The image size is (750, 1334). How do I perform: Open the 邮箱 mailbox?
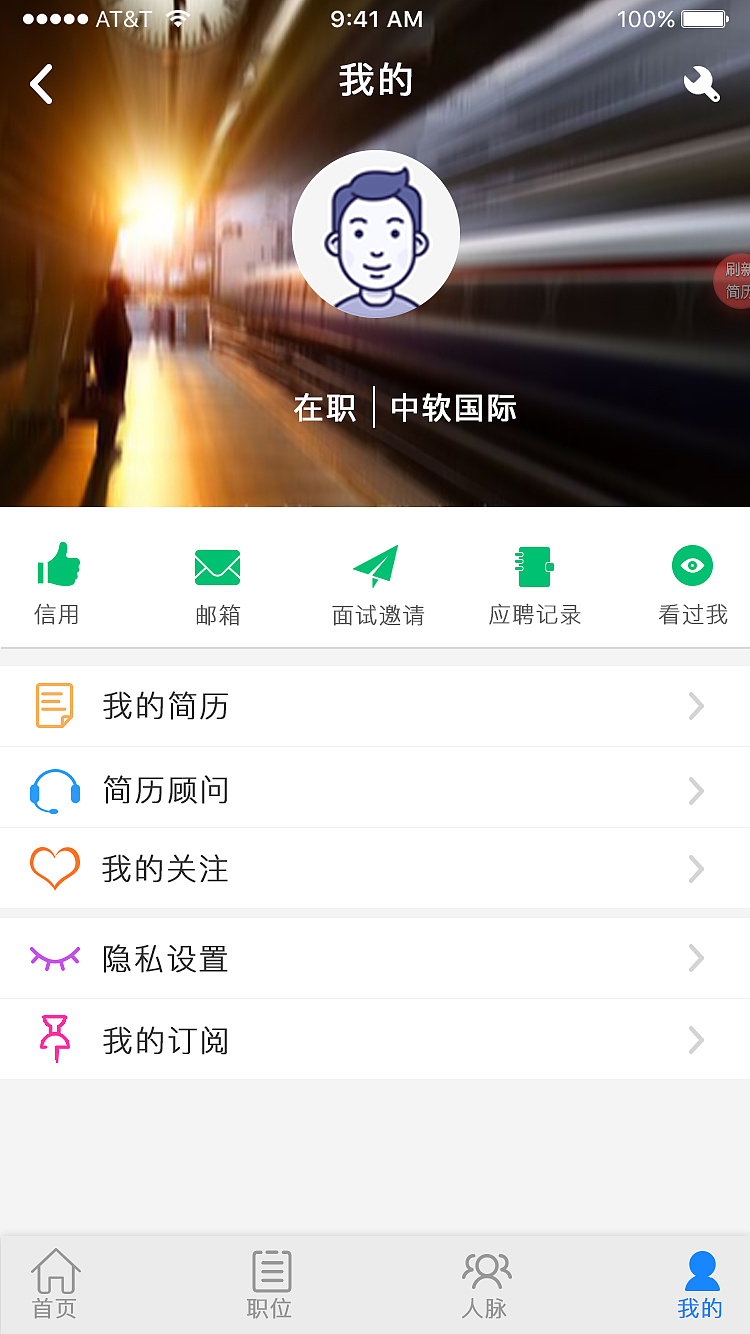click(x=218, y=585)
